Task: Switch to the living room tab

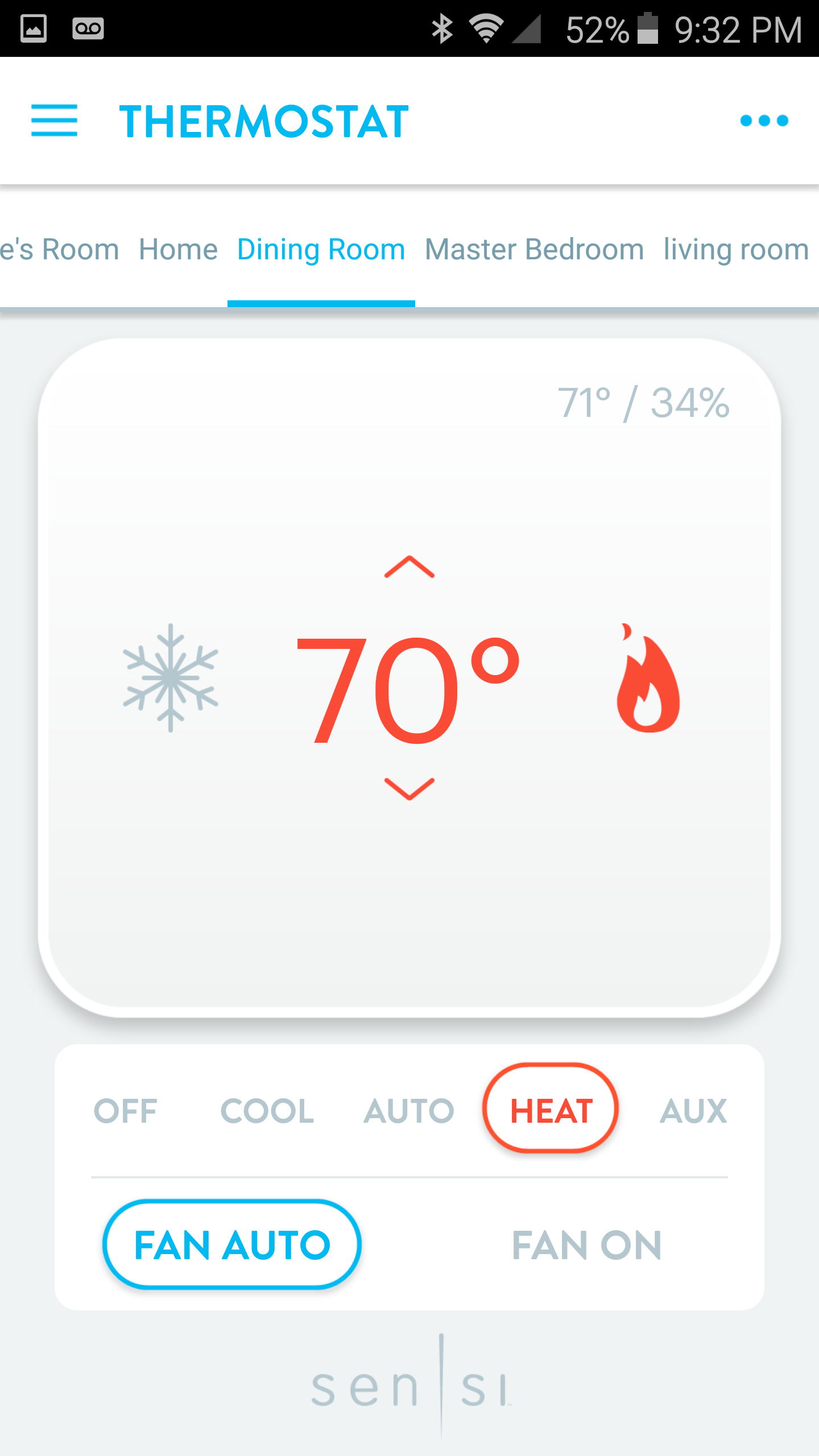Action: pyautogui.click(x=736, y=249)
